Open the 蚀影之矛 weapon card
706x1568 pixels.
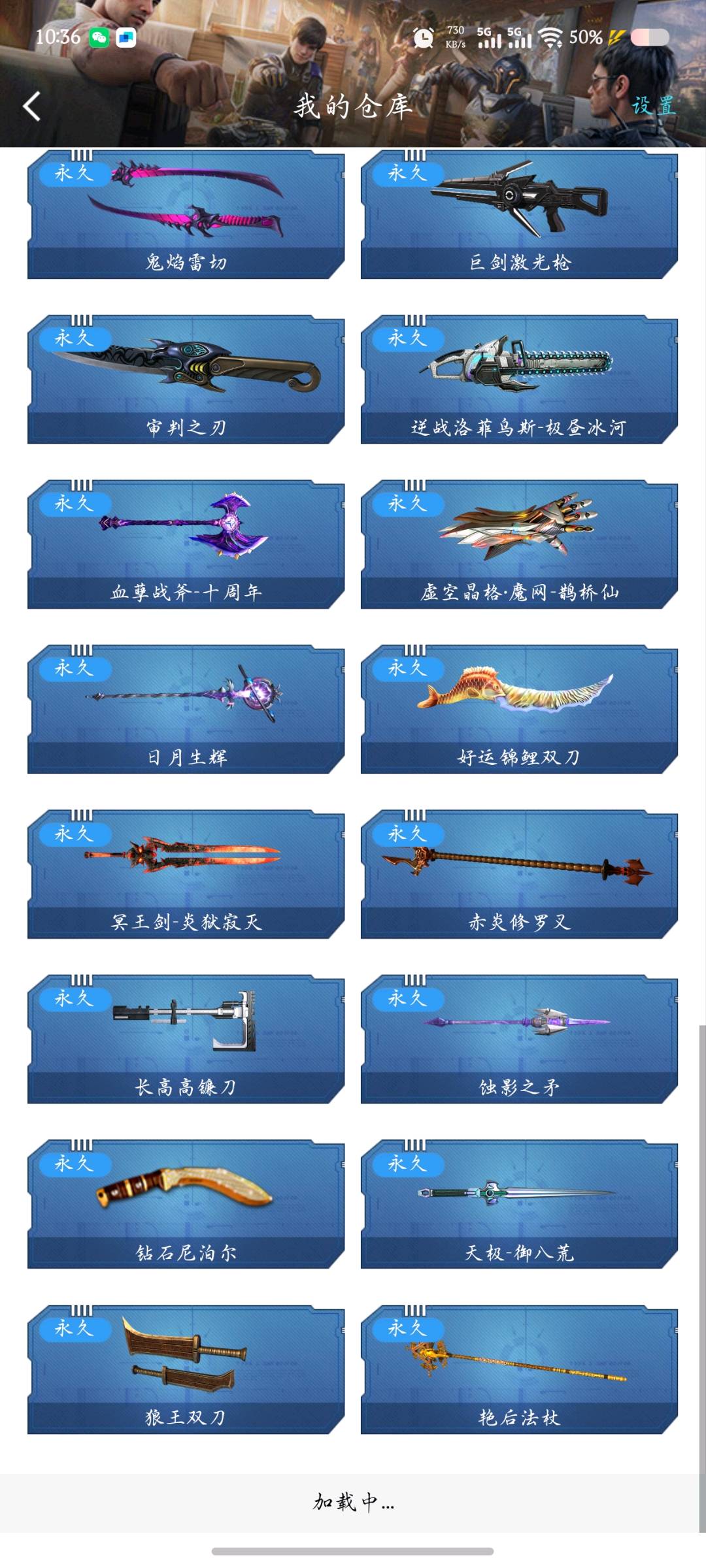pyautogui.click(x=519, y=1040)
